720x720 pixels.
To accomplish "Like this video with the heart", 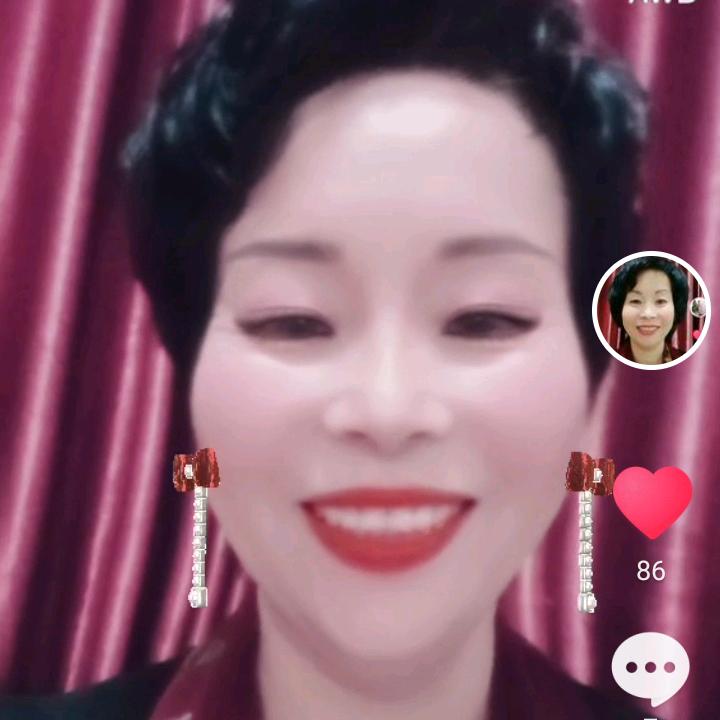I will [x=652, y=502].
